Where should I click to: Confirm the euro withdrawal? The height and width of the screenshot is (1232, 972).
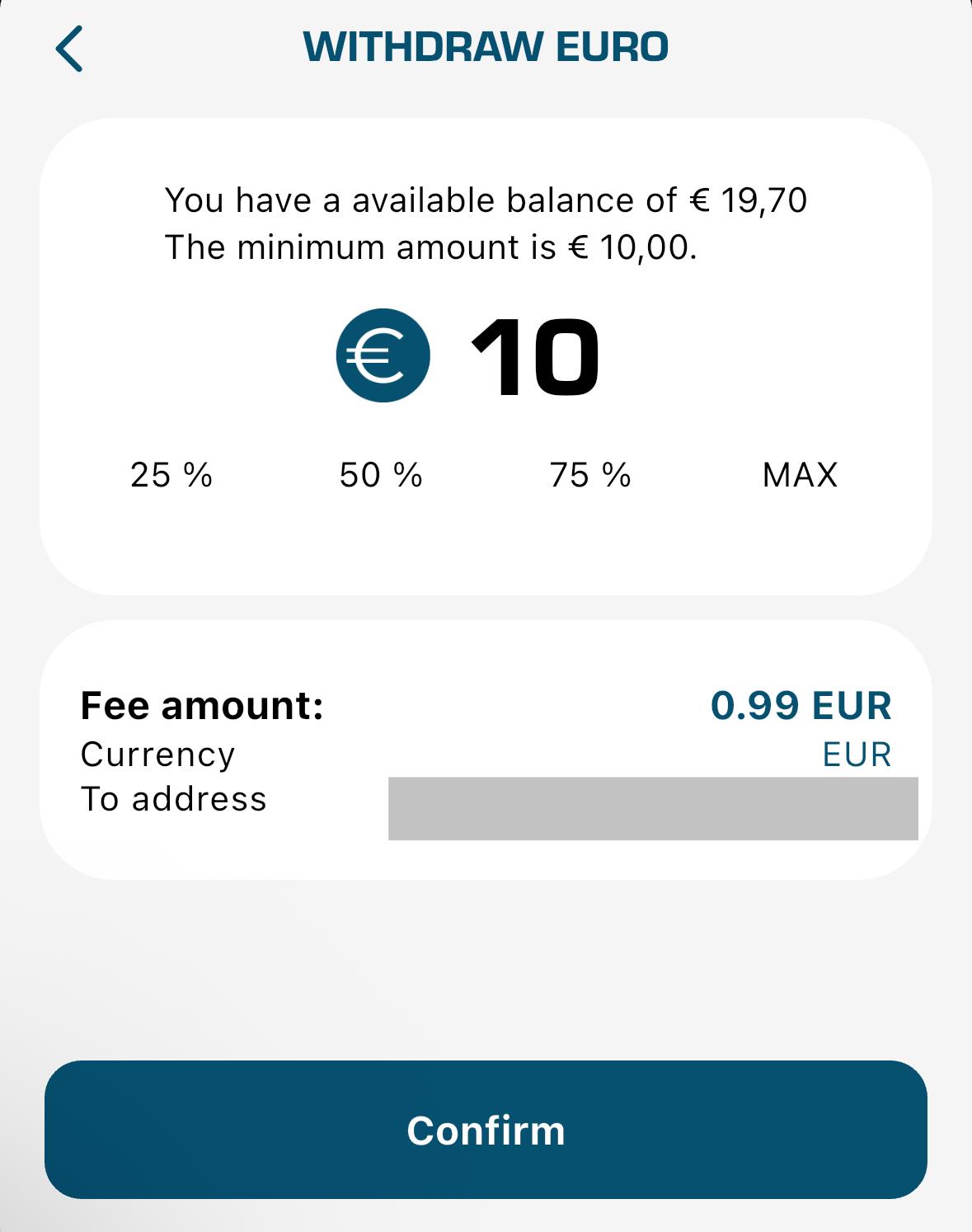486,1130
